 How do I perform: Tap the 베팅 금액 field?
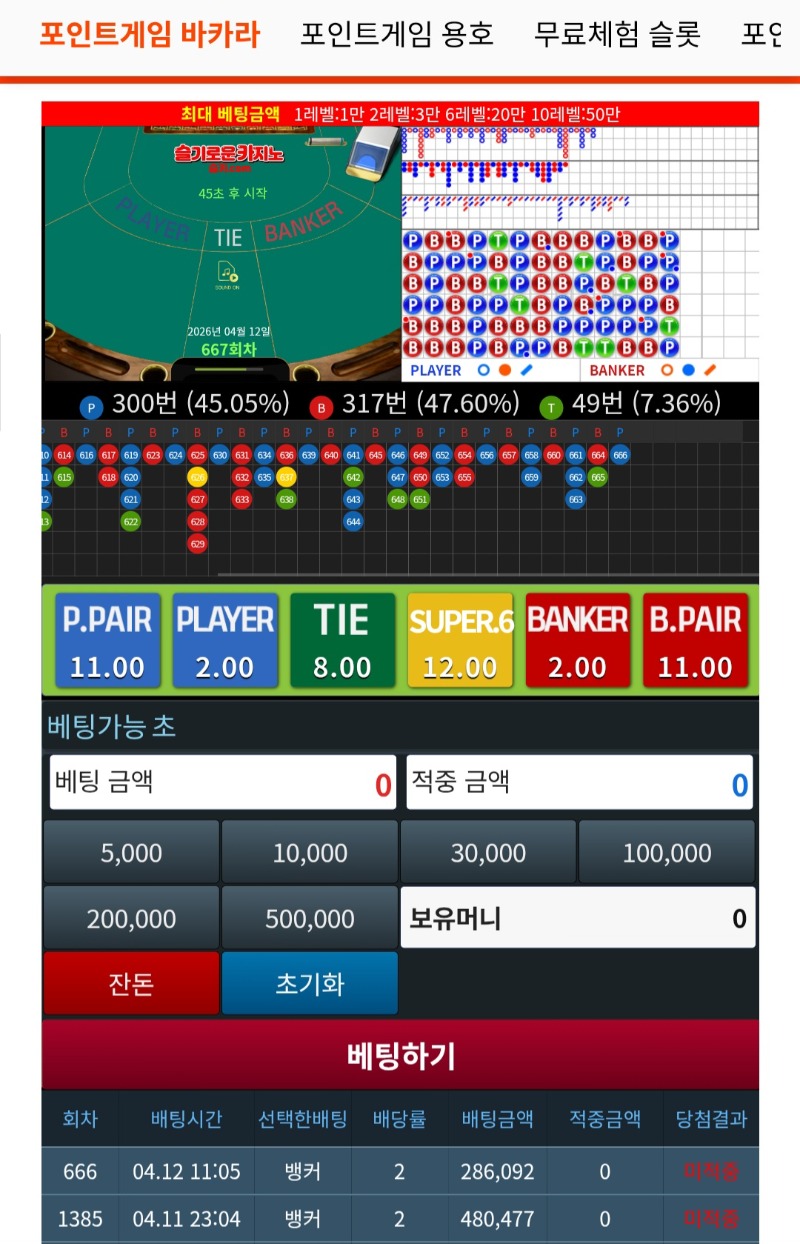click(223, 783)
